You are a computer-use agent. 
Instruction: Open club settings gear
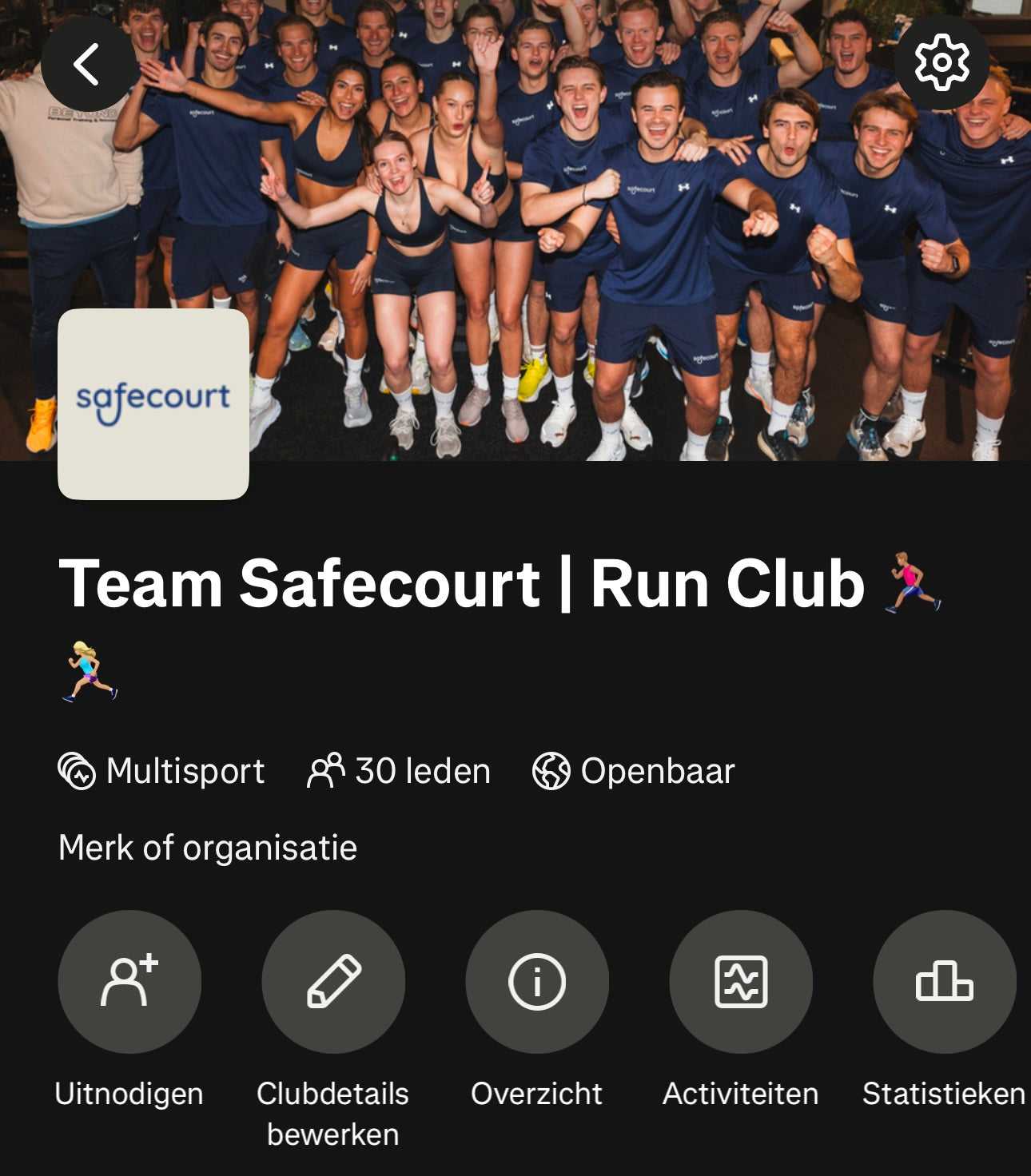coord(941,62)
